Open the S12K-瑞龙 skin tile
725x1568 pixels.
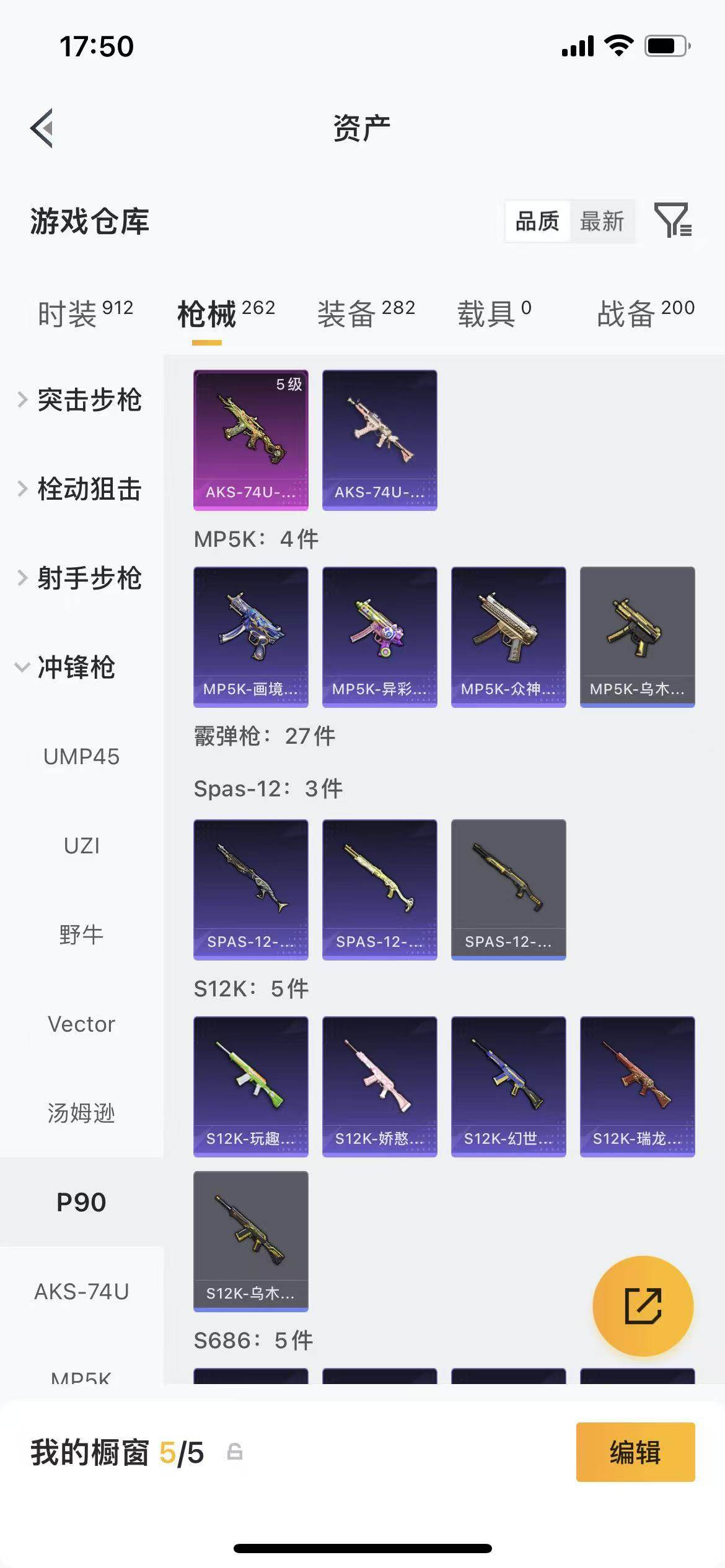[x=638, y=1087]
